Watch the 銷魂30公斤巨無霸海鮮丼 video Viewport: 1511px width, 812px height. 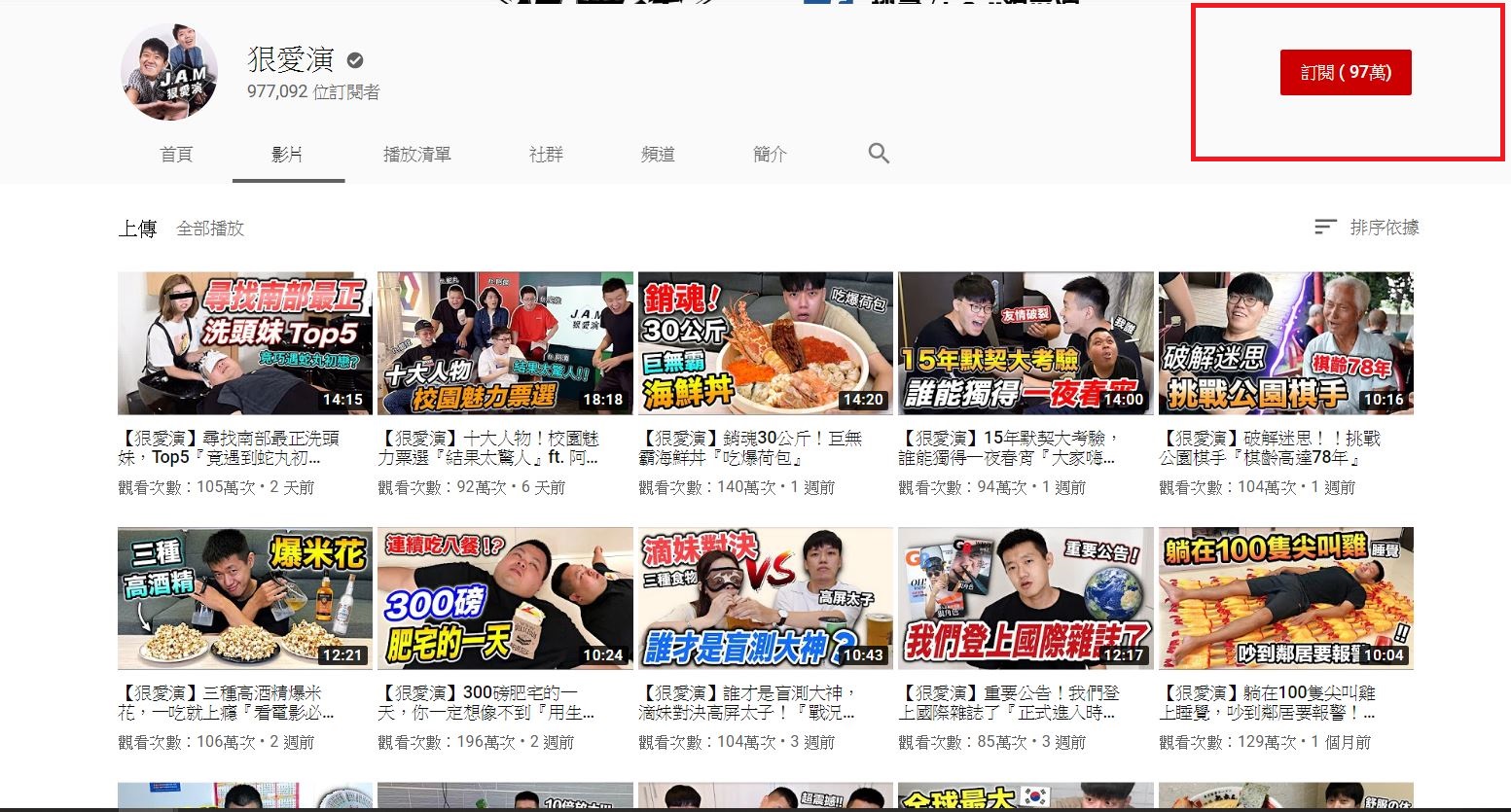[x=765, y=343]
